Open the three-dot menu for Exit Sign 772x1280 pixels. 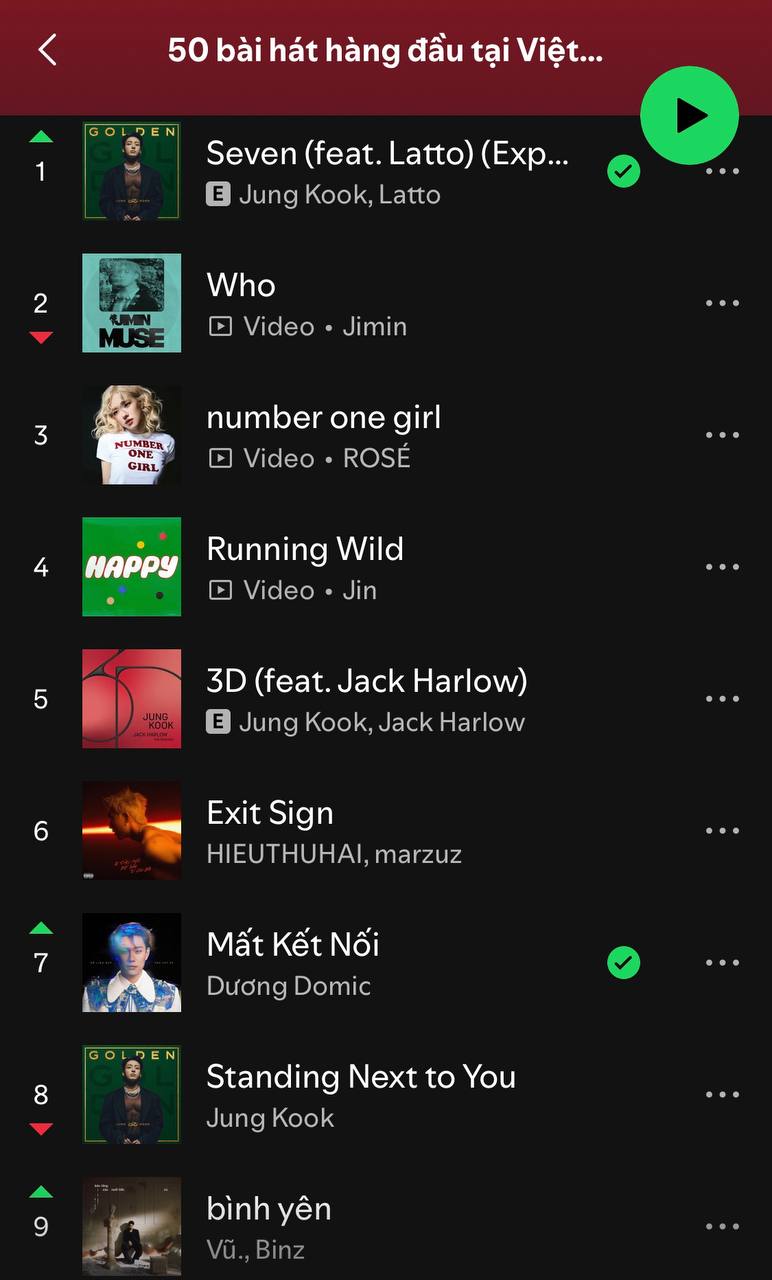click(722, 831)
